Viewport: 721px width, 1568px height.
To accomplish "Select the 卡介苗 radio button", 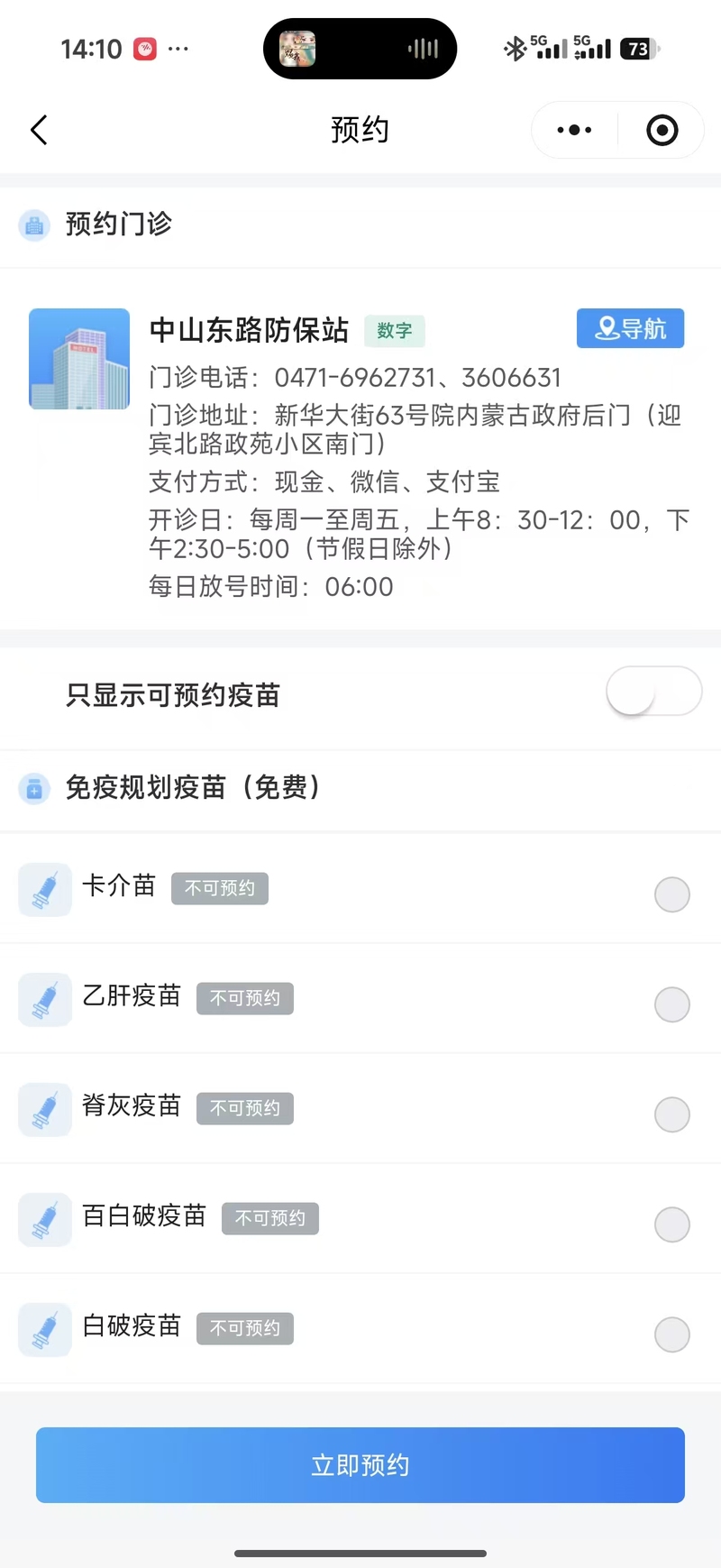I will pyautogui.click(x=671, y=894).
